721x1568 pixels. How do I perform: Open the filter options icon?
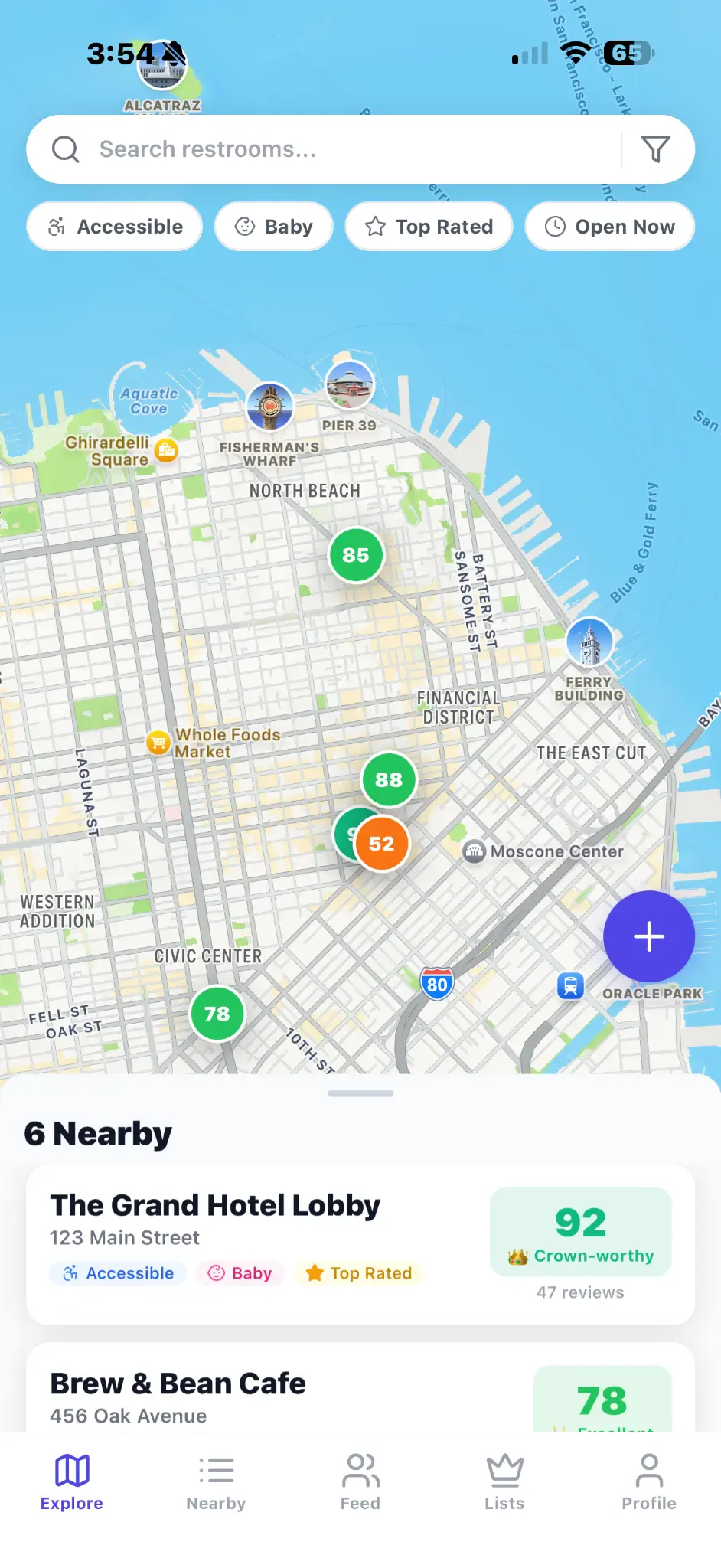click(656, 149)
